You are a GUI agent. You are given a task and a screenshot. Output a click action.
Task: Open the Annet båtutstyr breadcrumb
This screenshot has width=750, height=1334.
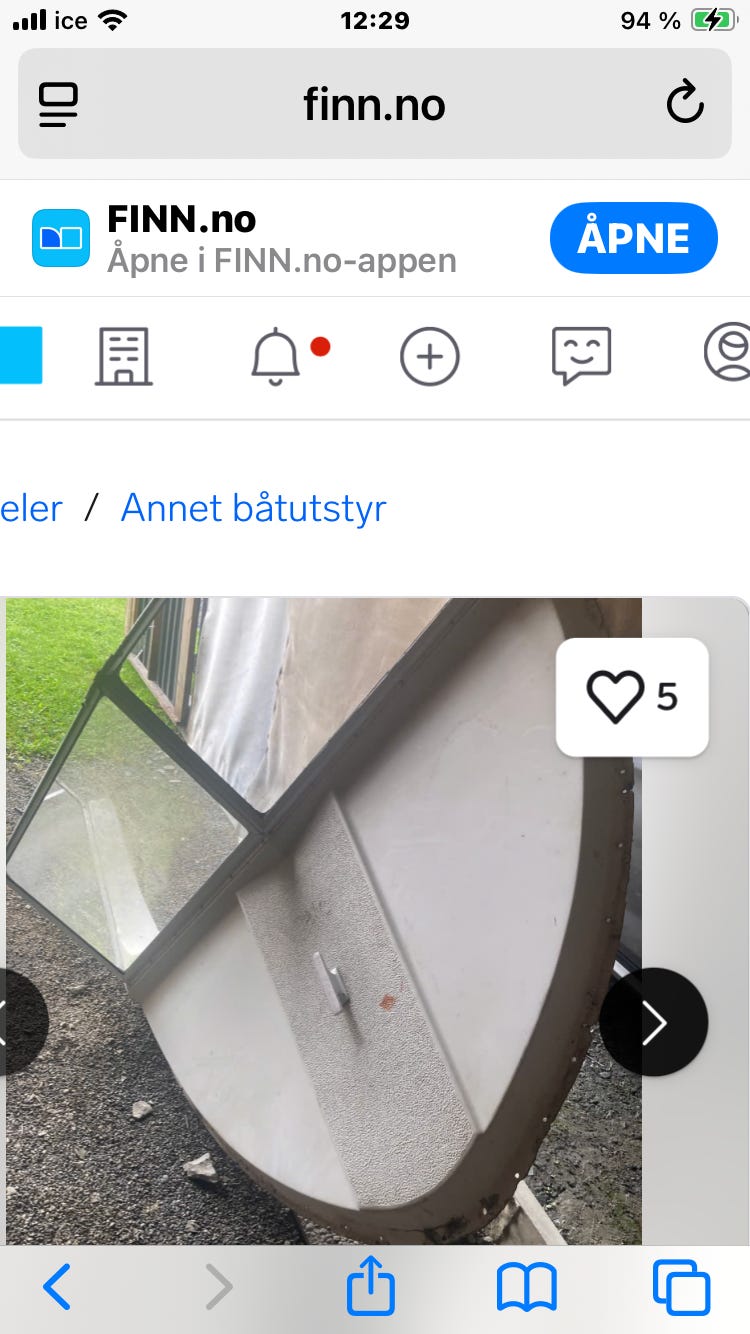point(253,508)
